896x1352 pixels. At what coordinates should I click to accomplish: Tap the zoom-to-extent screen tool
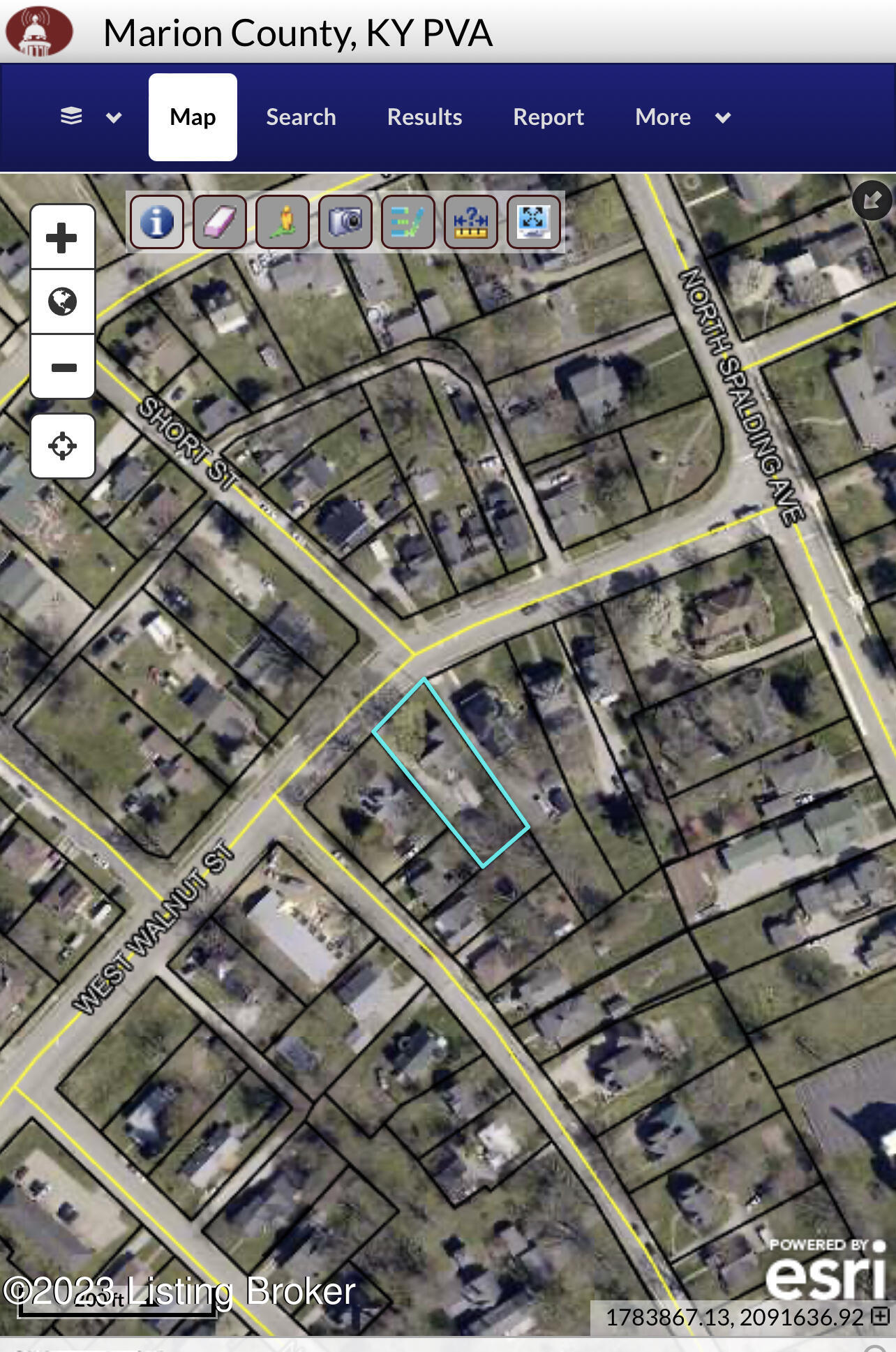534,222
